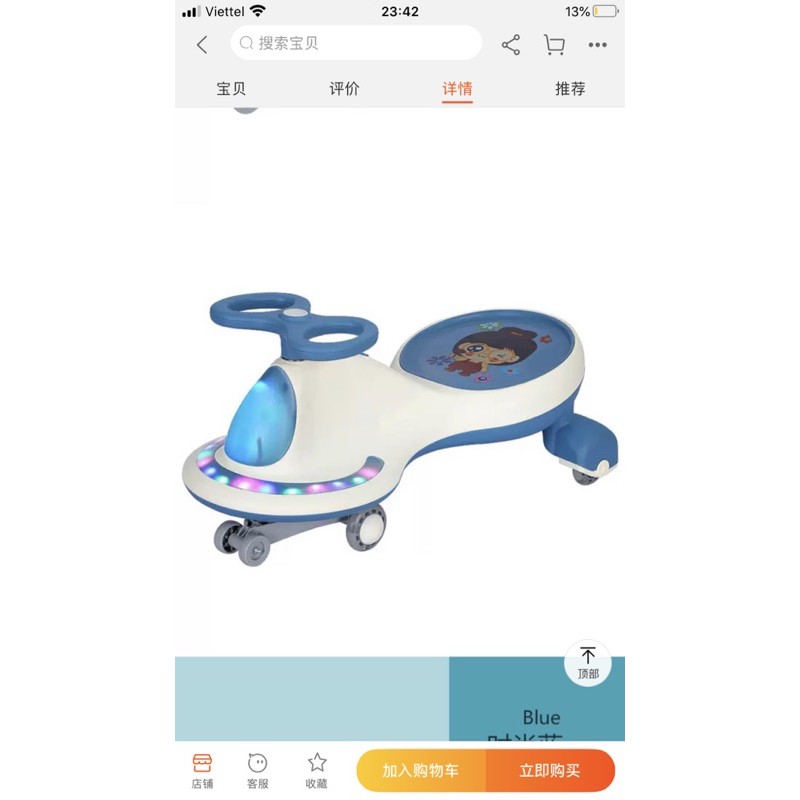Tap 加入购物车 to add to cart
The image size is (800, 800).
tap(421, 770)
